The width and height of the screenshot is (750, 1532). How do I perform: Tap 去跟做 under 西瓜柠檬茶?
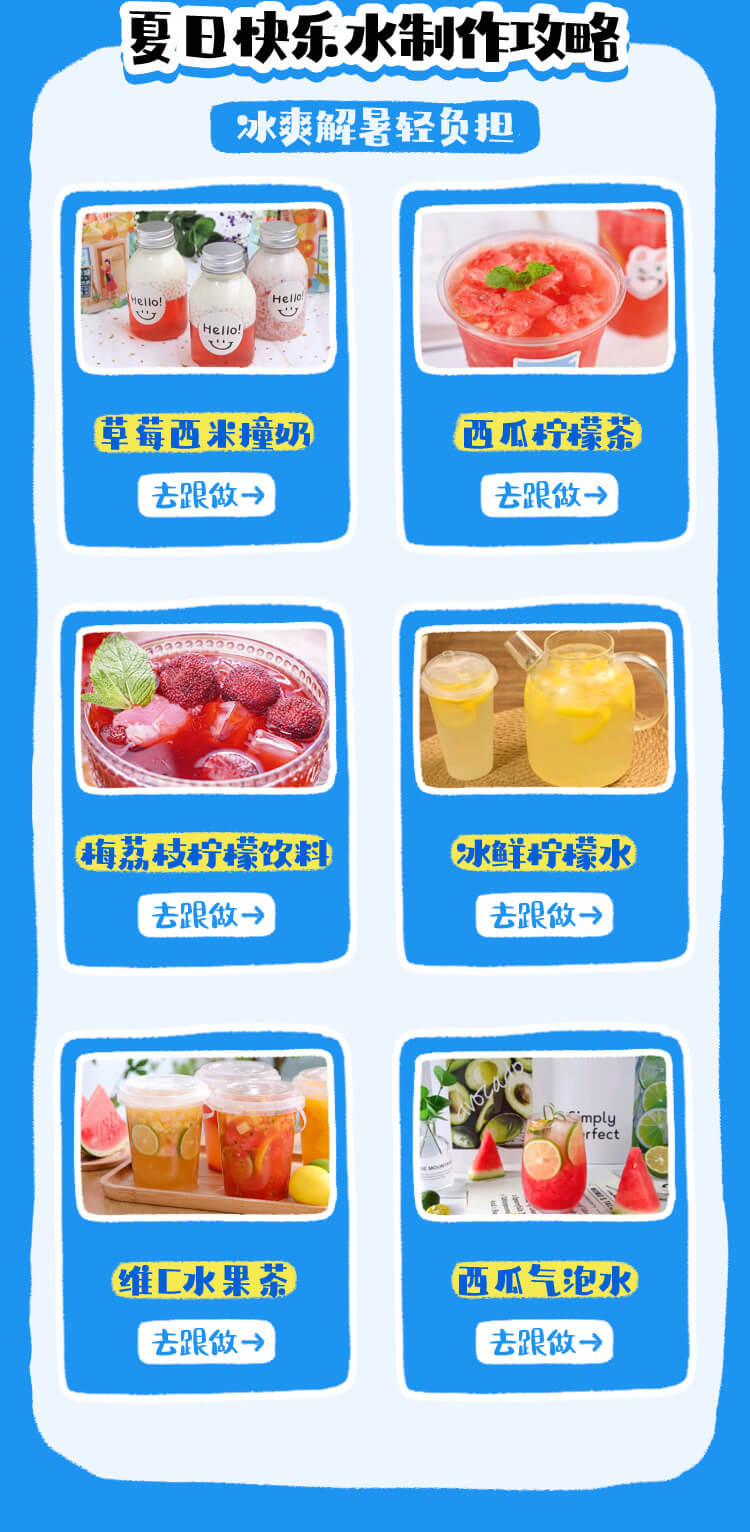(x=549, y=495)
